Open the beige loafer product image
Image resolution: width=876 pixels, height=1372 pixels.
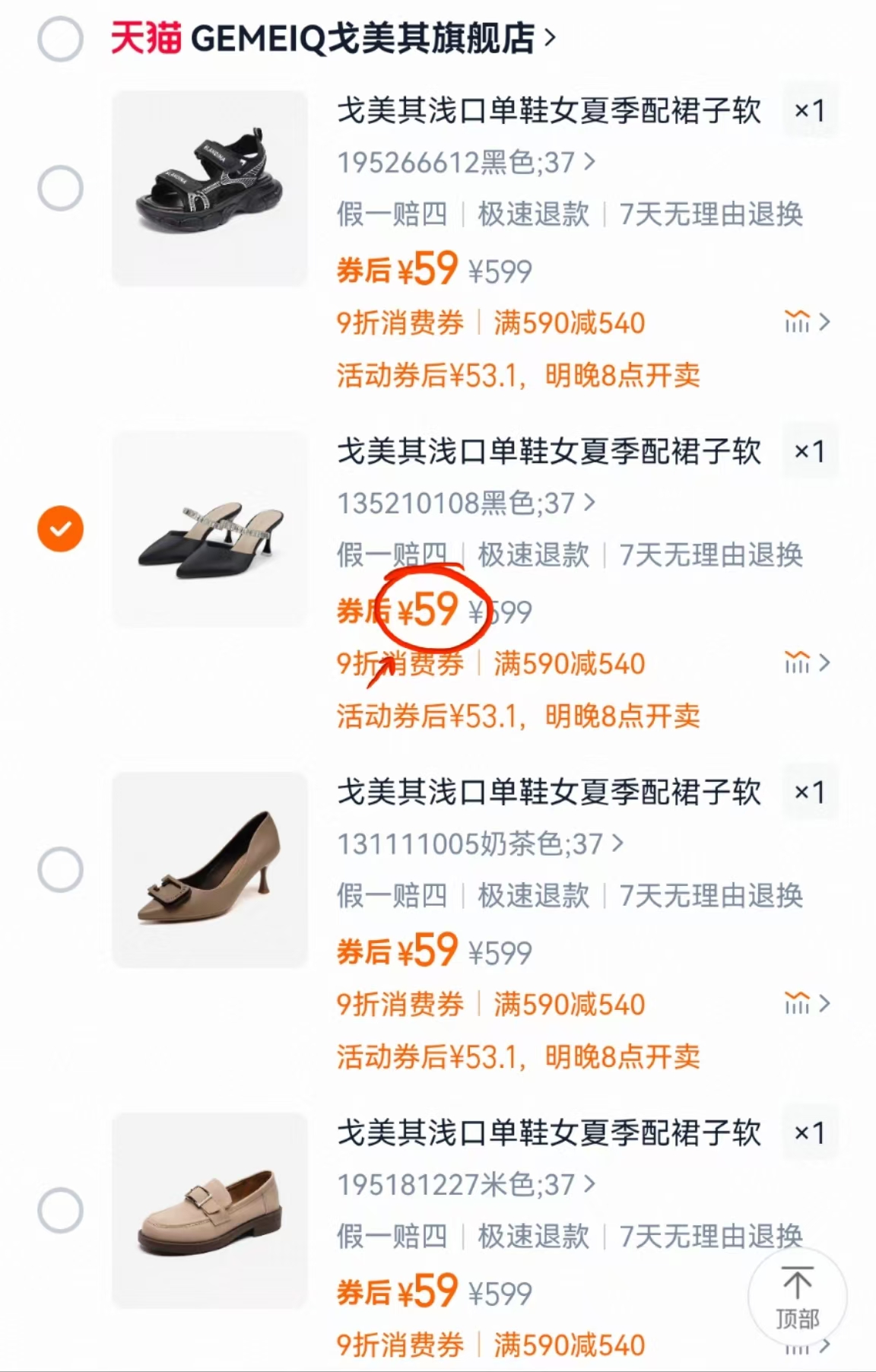click(210, 1210)
